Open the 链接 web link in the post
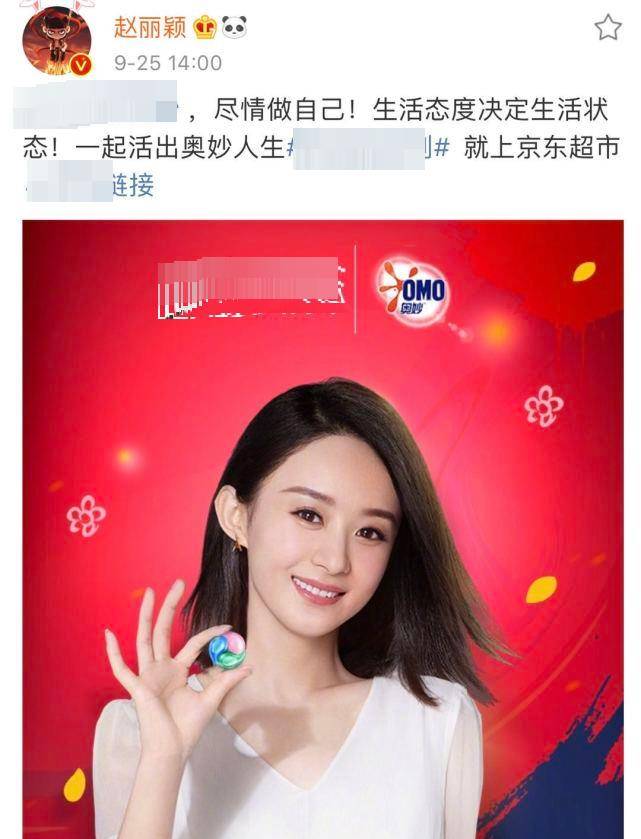This screenshot has width=641, height=839. point(131,185)
